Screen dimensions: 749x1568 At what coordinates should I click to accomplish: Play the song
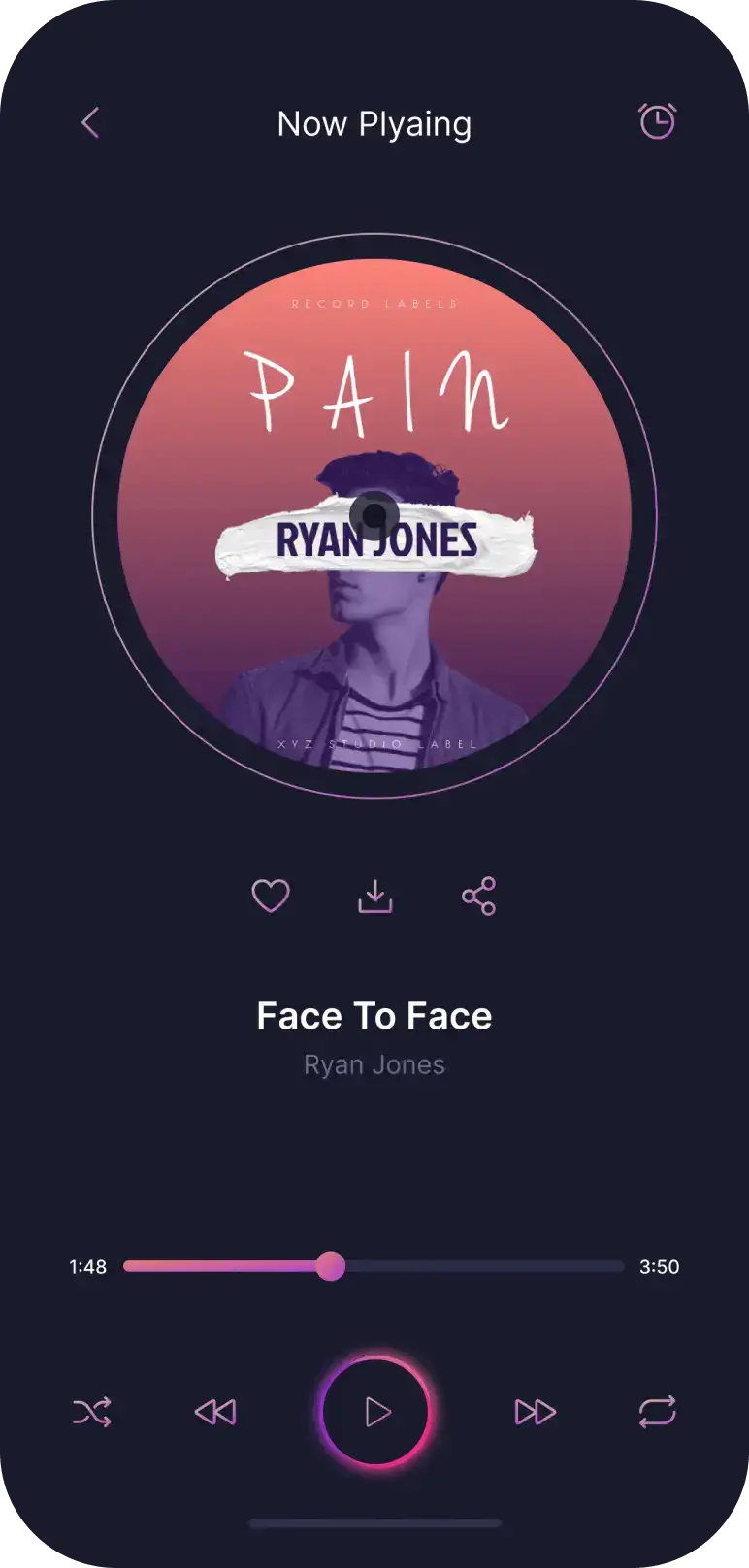click(x=375, y=1412)
